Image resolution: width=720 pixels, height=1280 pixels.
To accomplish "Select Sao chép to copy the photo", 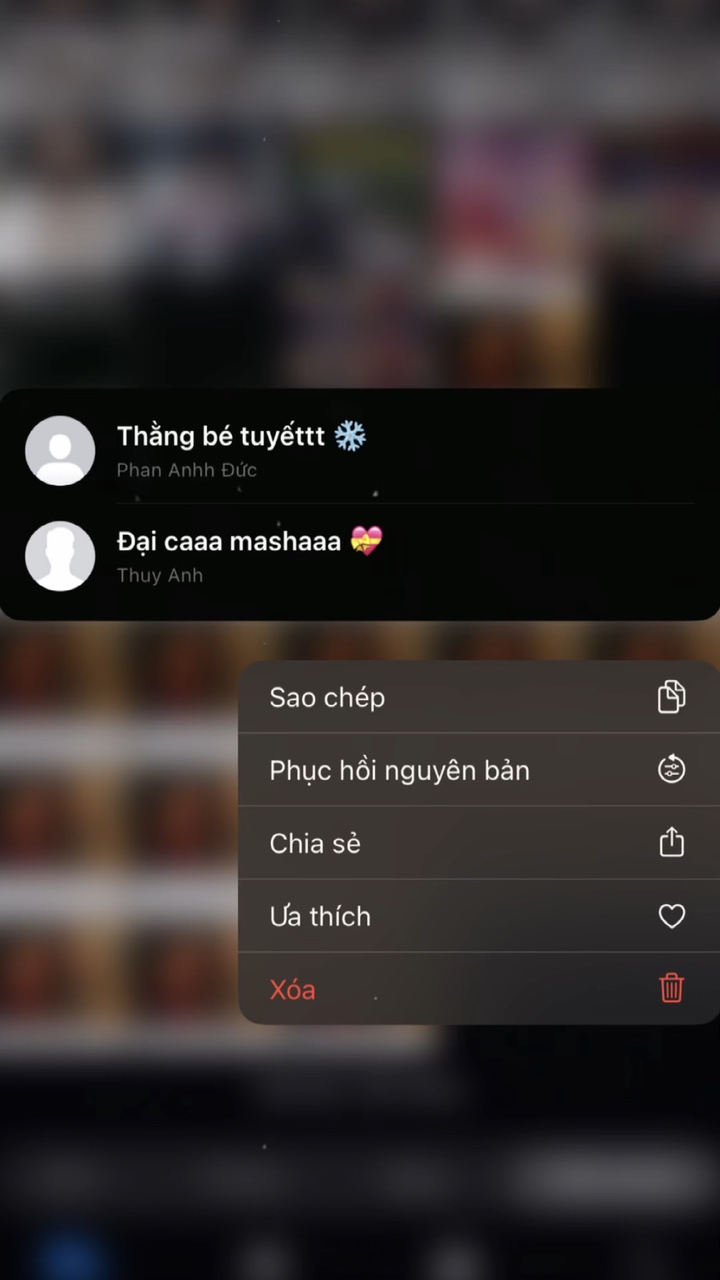I will pyautogui.click(x=479, y=697).
